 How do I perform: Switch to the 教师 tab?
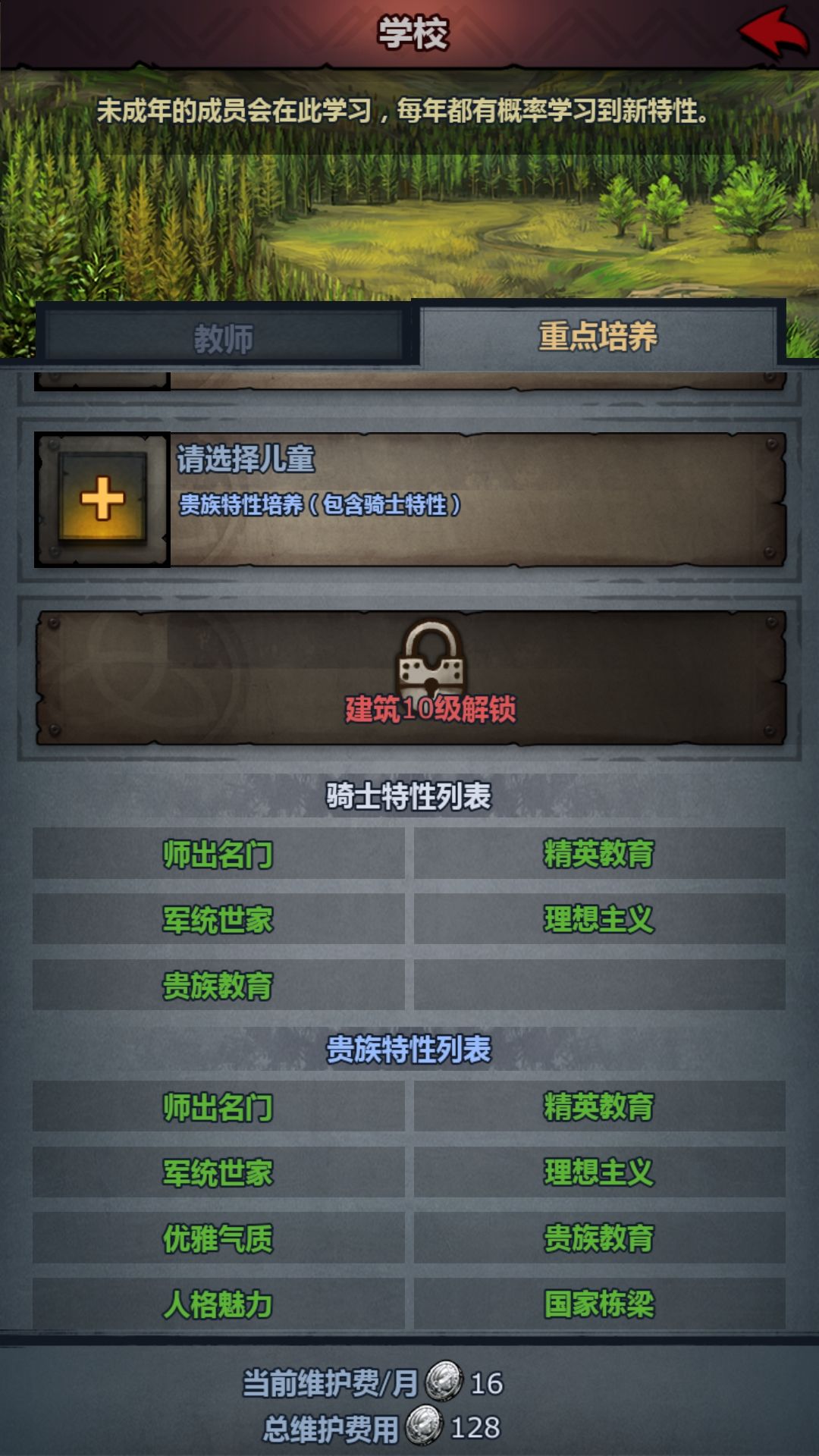(224, 339)
